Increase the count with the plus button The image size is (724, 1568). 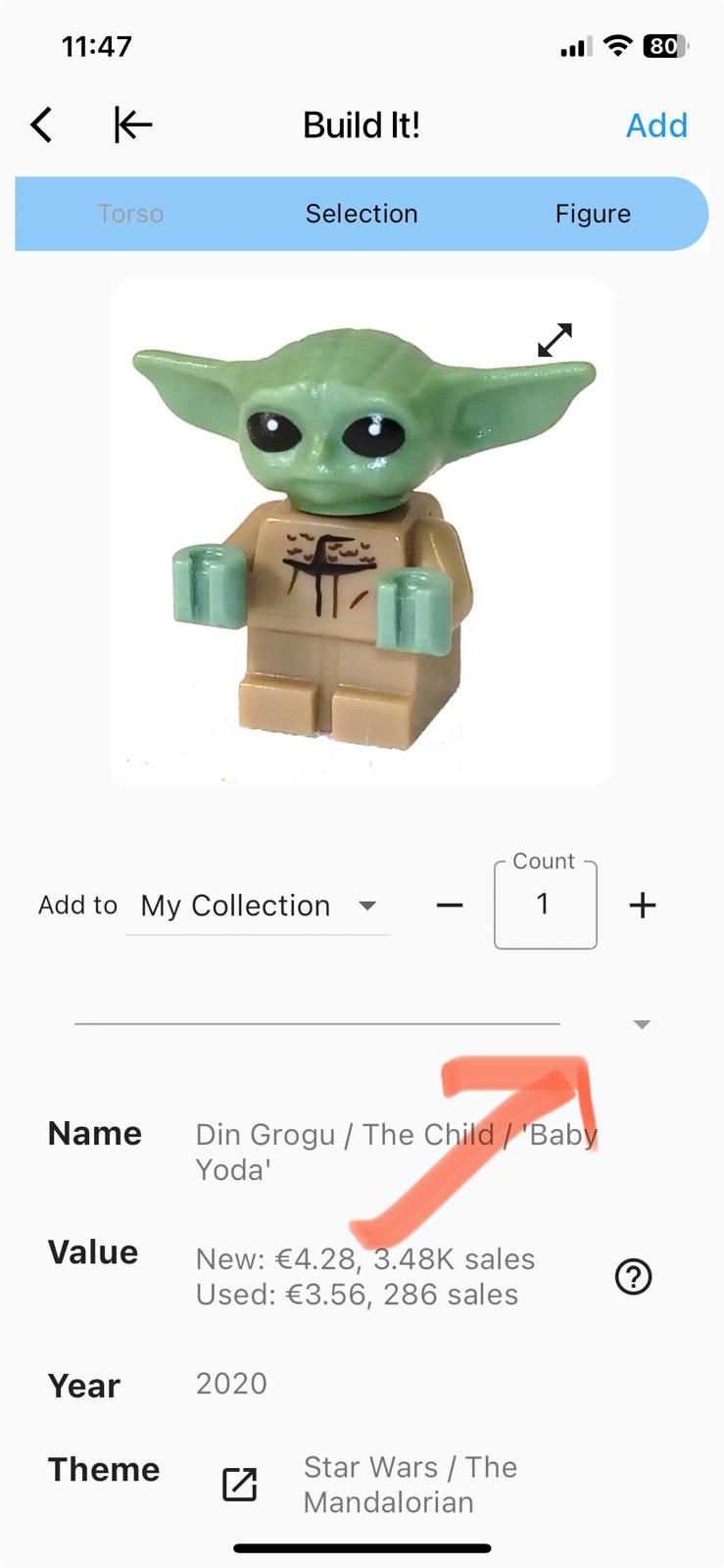click(x=643, y=906)
